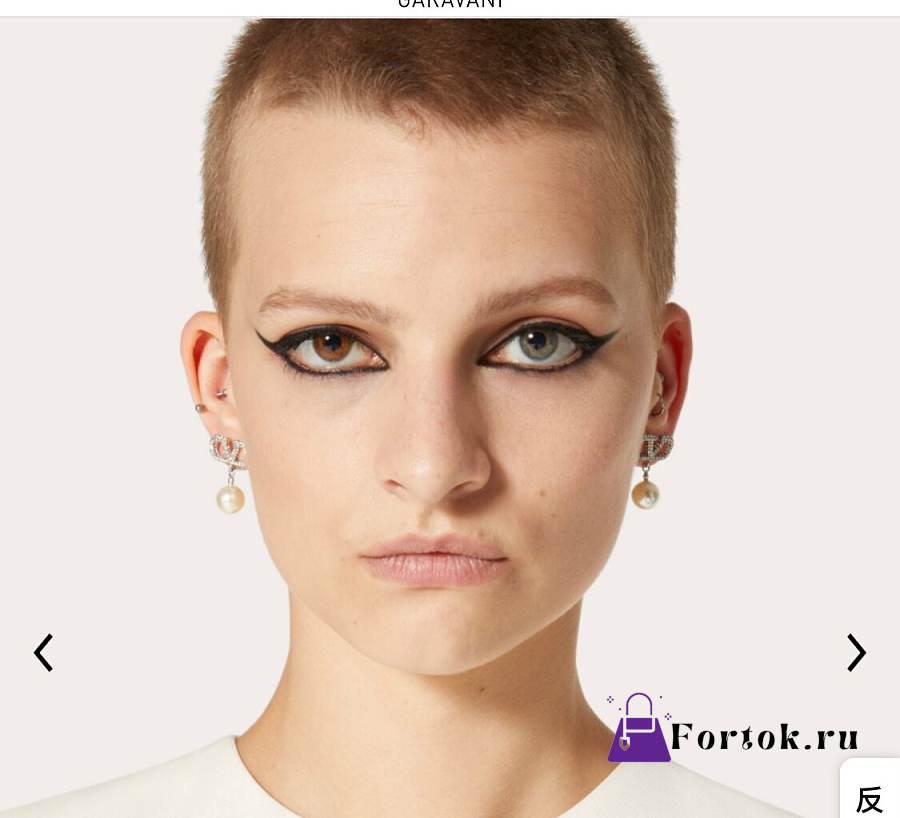Show the next product photo
Image resolution: width=900 pixels, height=818 pixels.
pyautogui.click(x=856, y=653)
